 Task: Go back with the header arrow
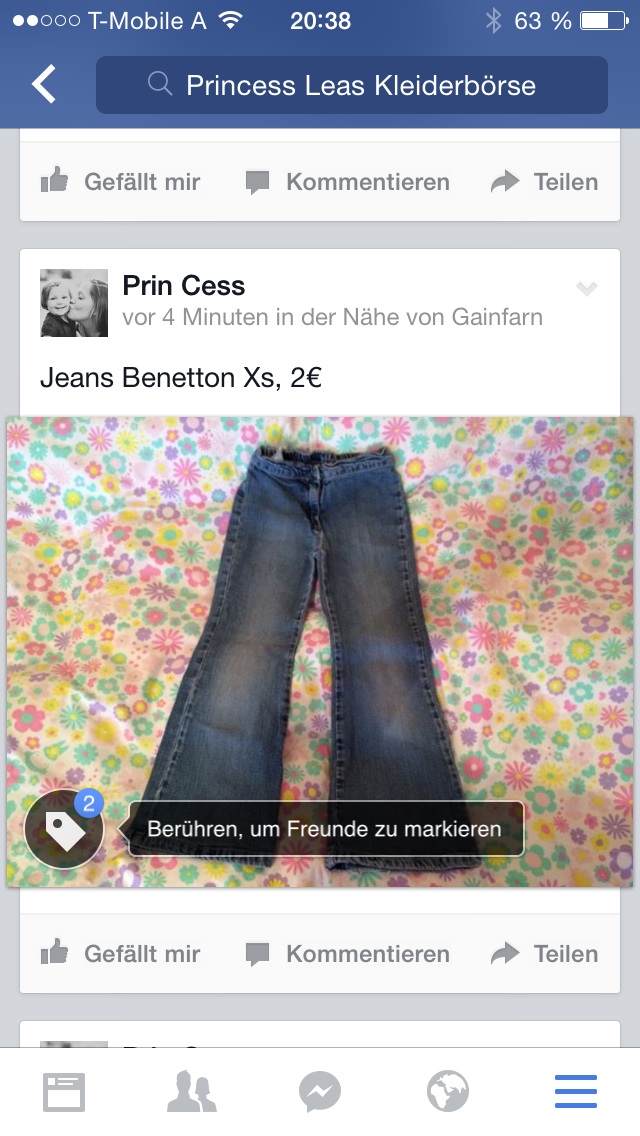pyautogui.click(x=43, y=84)
